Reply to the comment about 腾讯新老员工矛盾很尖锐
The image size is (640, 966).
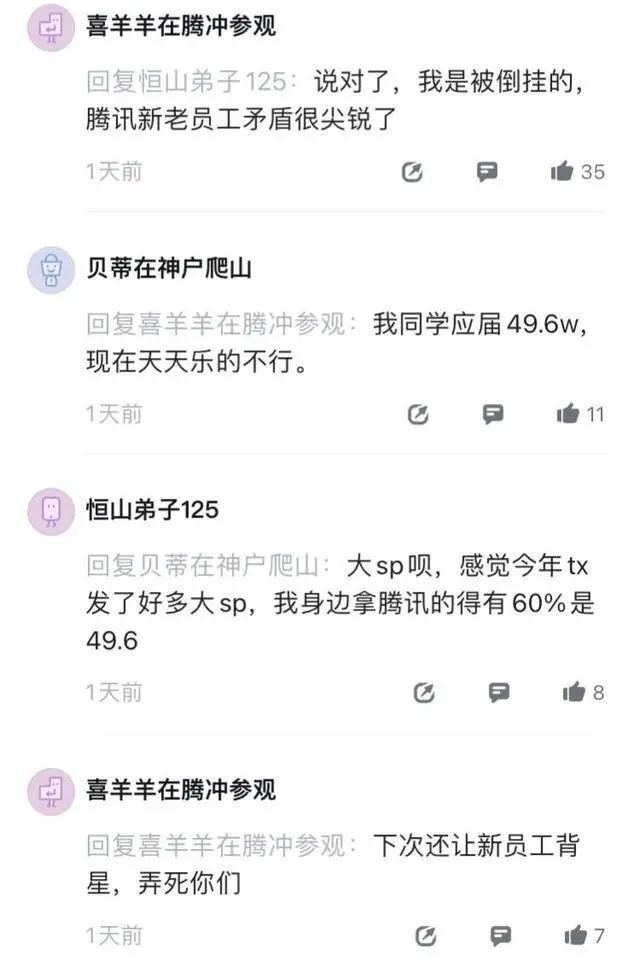[x=487, y=172]
